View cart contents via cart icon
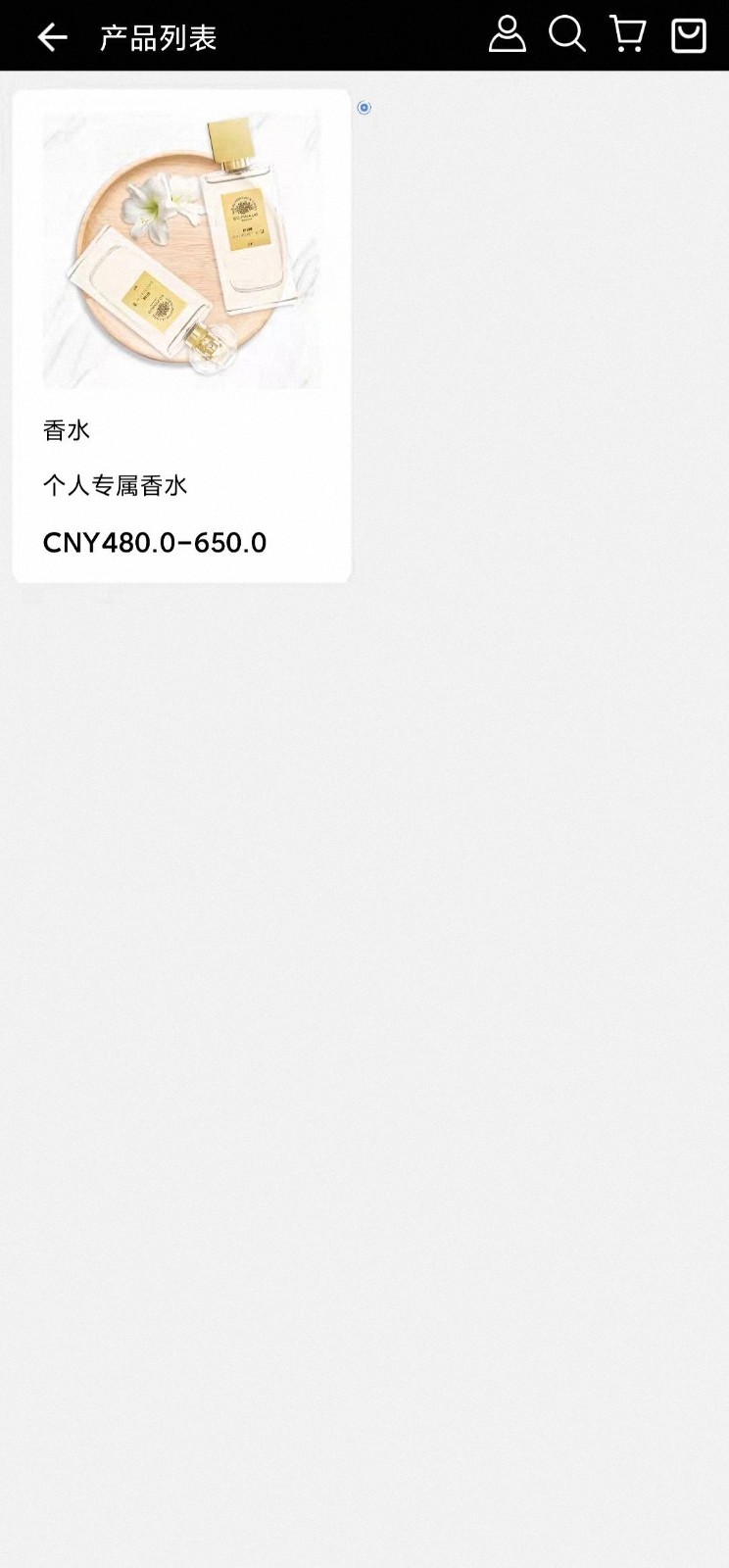 pos(627,35)
